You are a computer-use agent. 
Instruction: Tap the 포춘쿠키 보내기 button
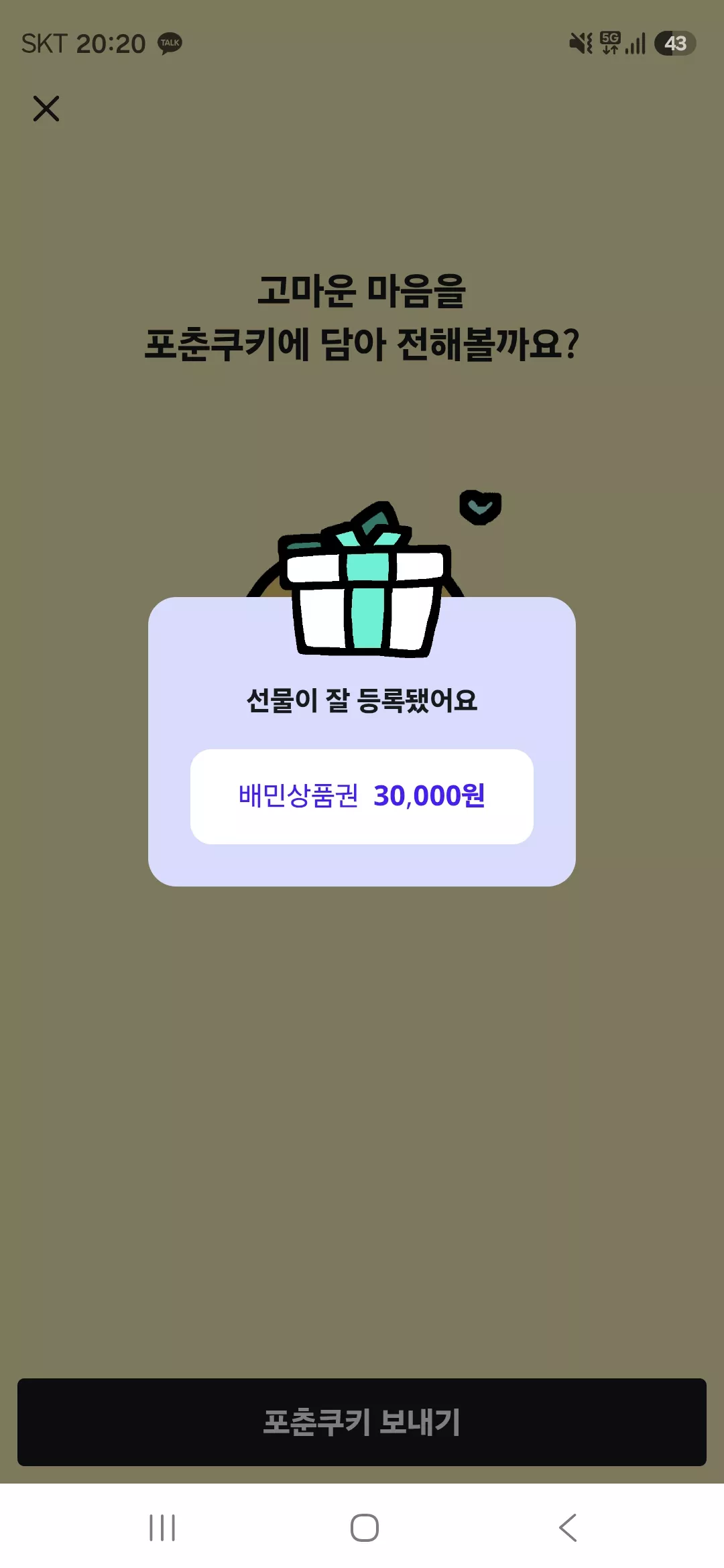click(x=362, y=1422)
